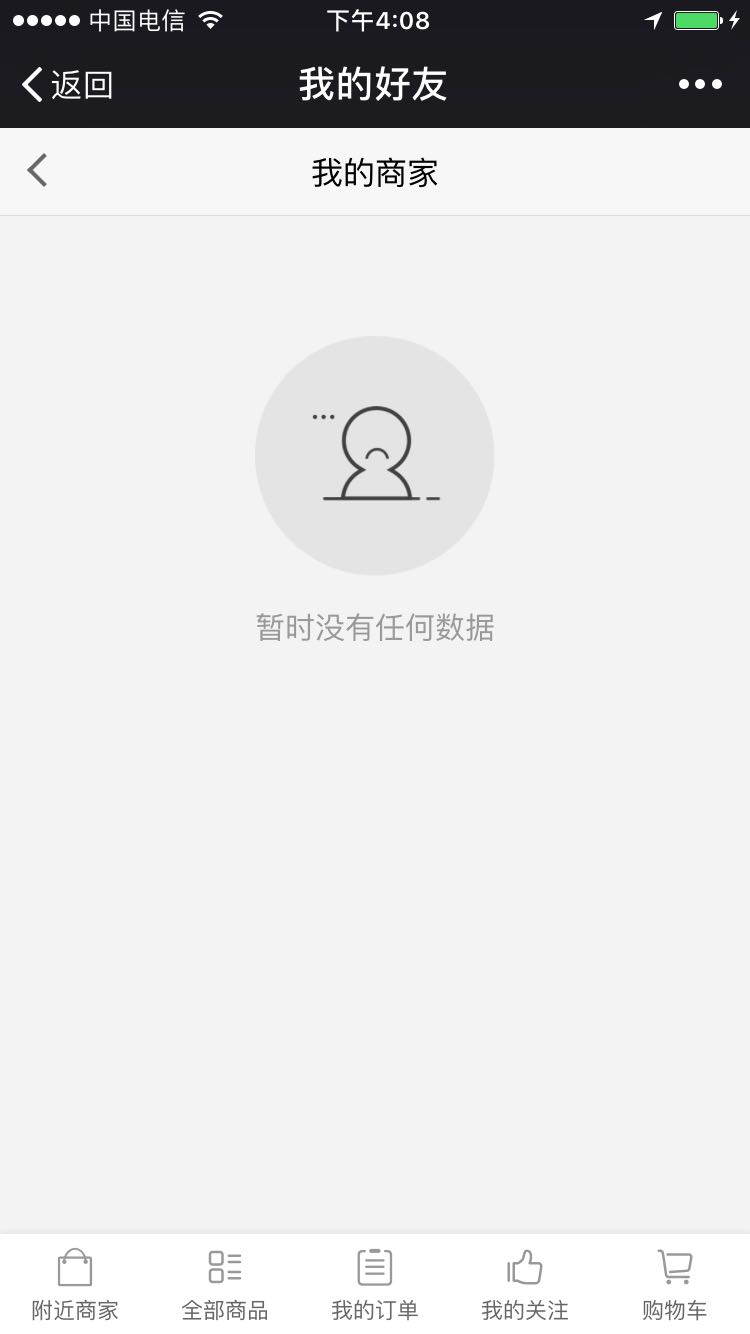The height and width of the screenshot is (1334, 750).
Task: Open the 购物车 shopping cart tab
Action: 675,1285
